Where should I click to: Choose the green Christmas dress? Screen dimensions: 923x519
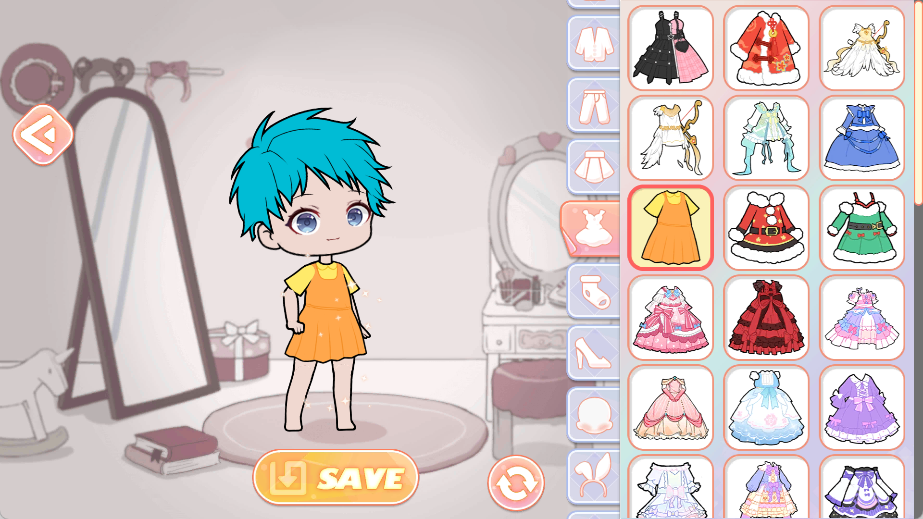click(x=861, y=228)
